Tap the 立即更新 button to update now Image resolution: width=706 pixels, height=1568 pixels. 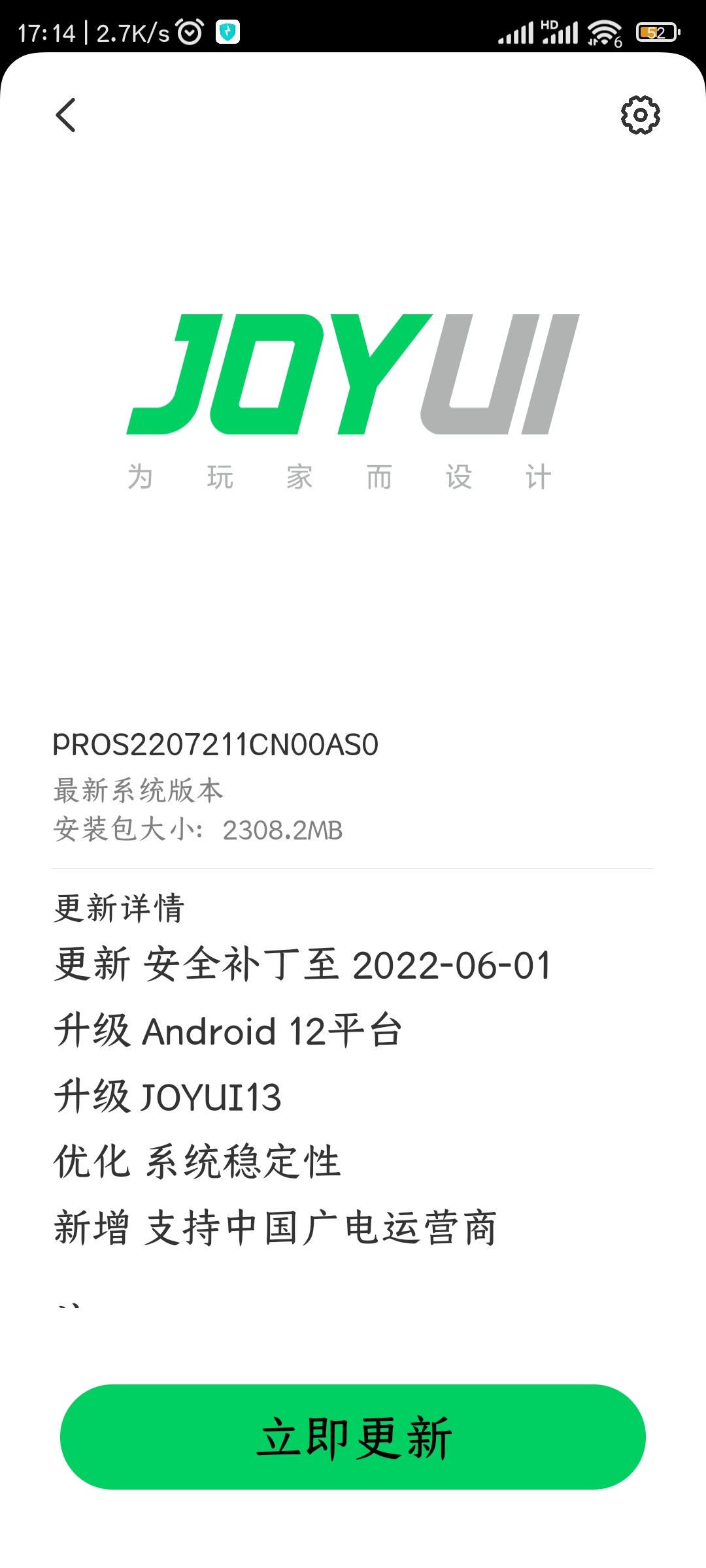click(x=353, y=1437)
